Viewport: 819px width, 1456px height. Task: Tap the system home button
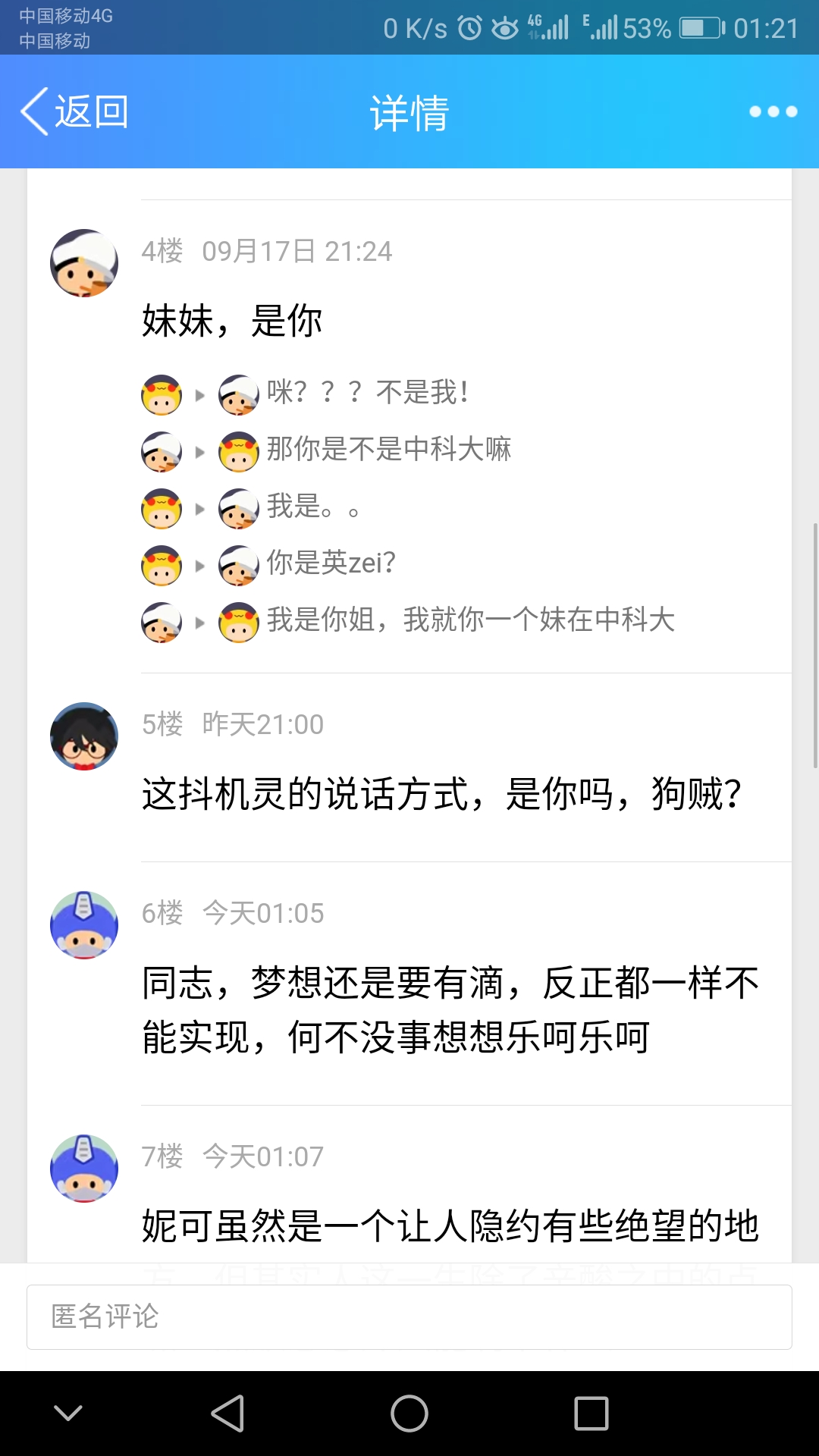click(409, 1414)
